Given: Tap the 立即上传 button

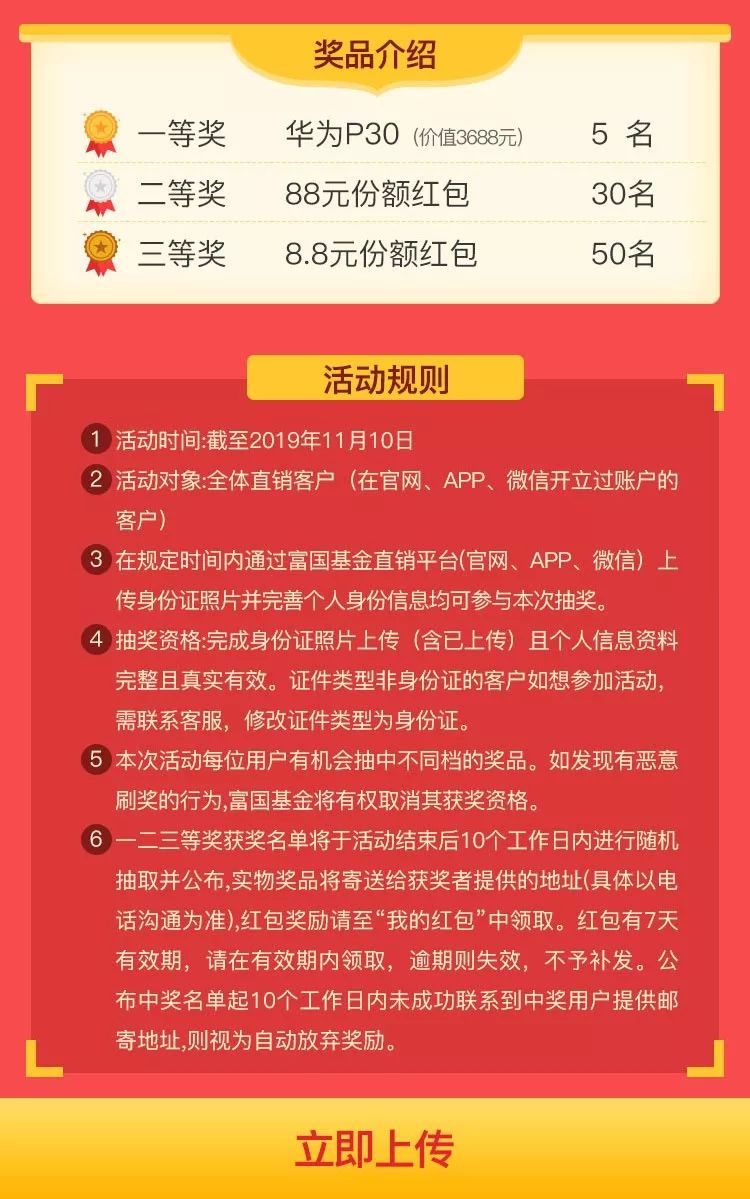Looking at the screenshot, I should 375,1150.
